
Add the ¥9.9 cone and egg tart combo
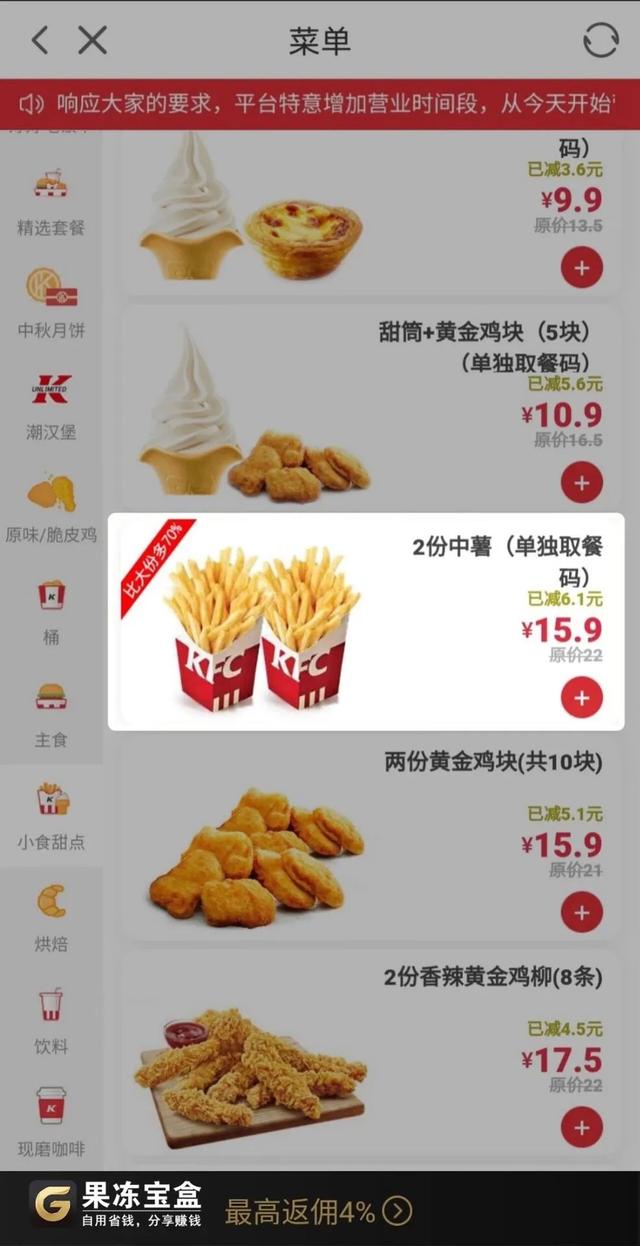point(582,268)
